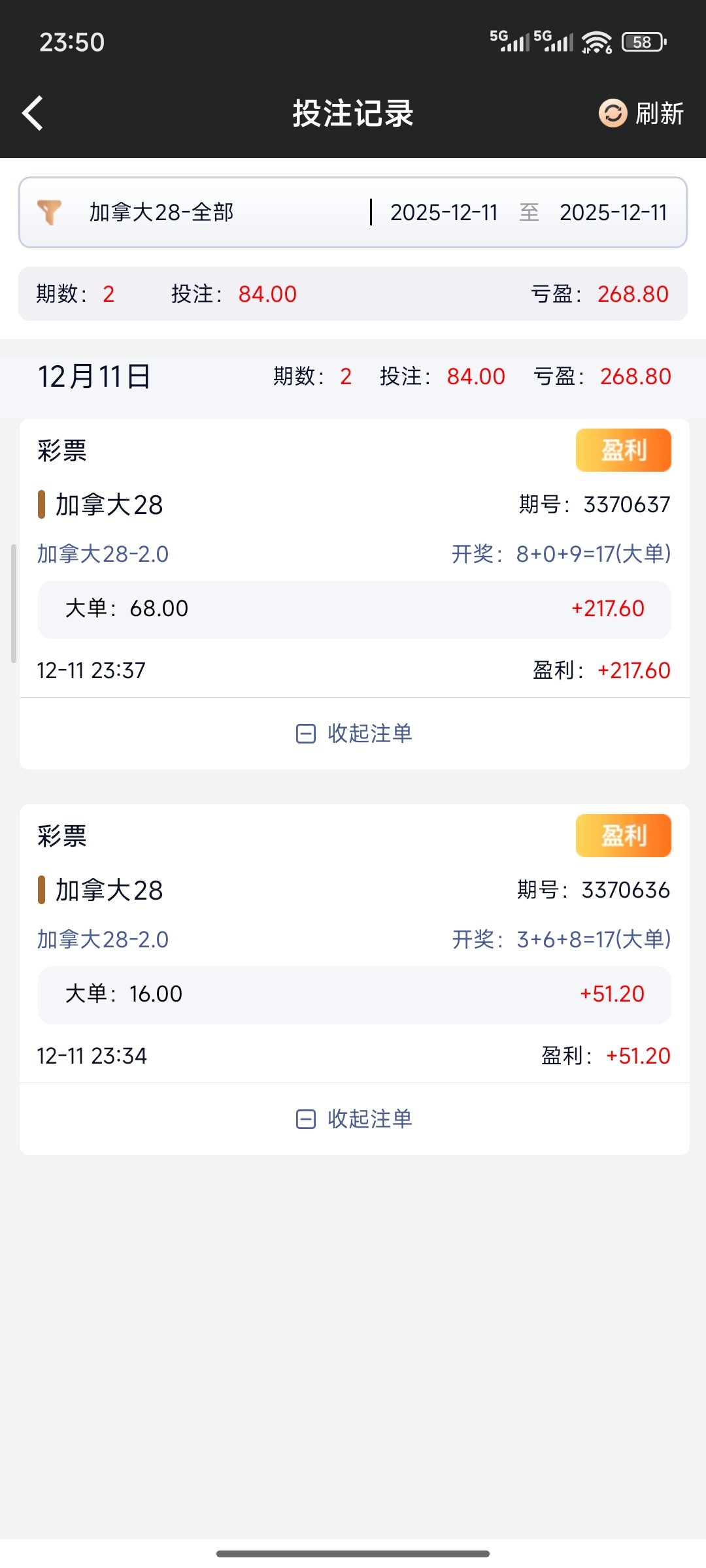Collapse the bet slip for period 3370636
Viewport: 706px width, 1568px height.
(x=369, y=1119)
